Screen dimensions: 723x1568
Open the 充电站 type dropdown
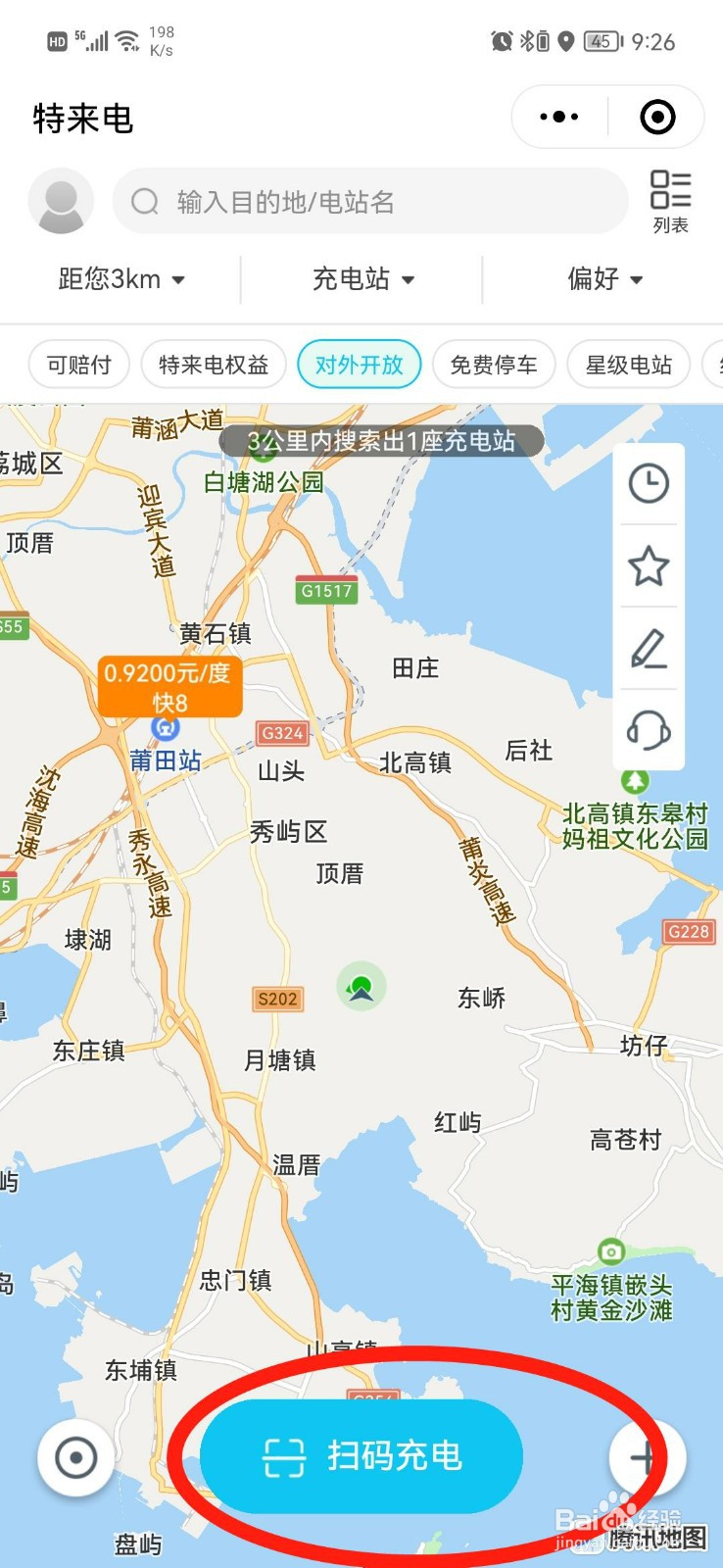click(364, 279)
